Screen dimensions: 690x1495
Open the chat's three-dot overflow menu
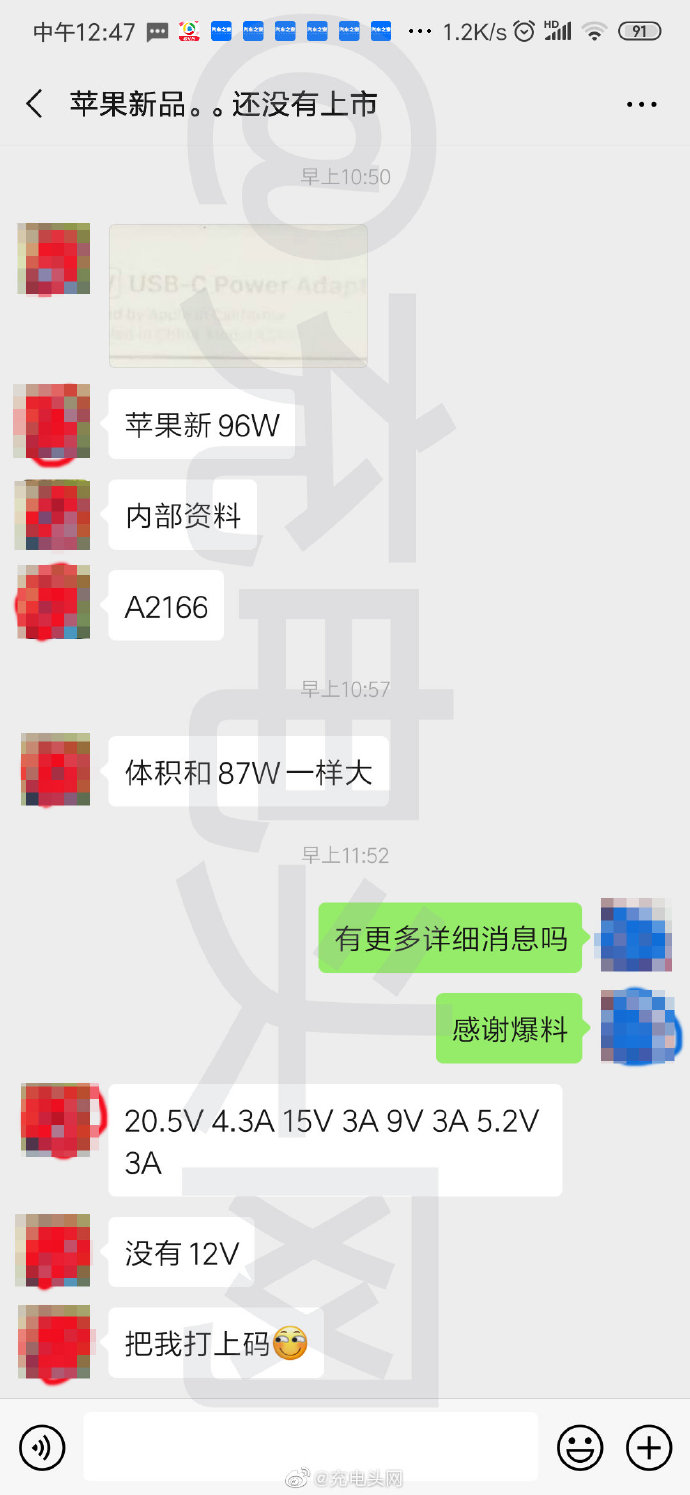pos(641,104)
